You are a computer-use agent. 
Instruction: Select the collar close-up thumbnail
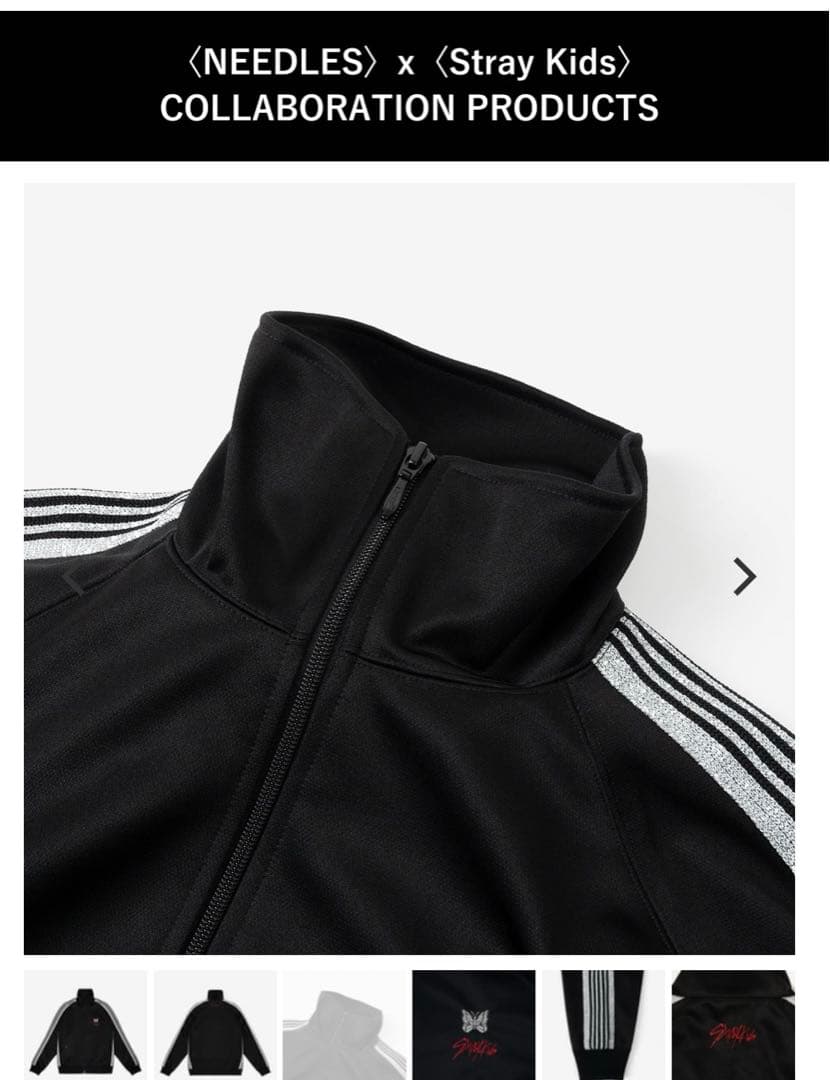344,1023
